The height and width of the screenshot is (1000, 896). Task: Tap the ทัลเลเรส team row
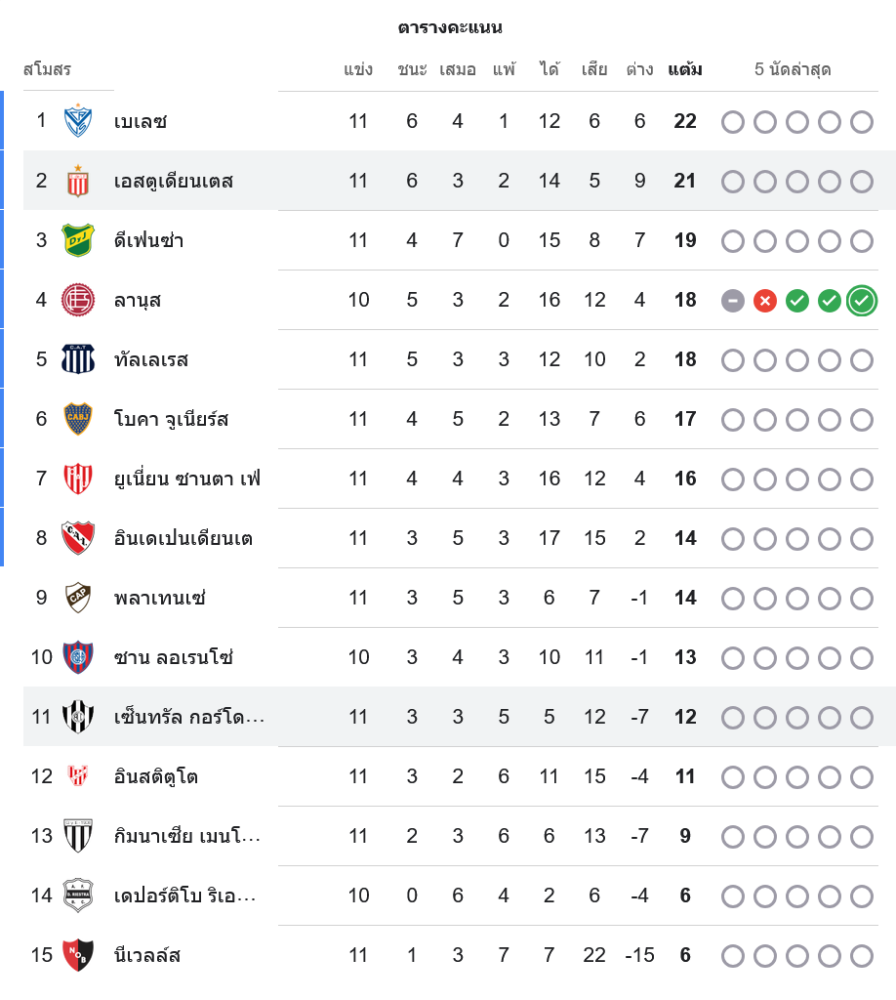[150, 360]
